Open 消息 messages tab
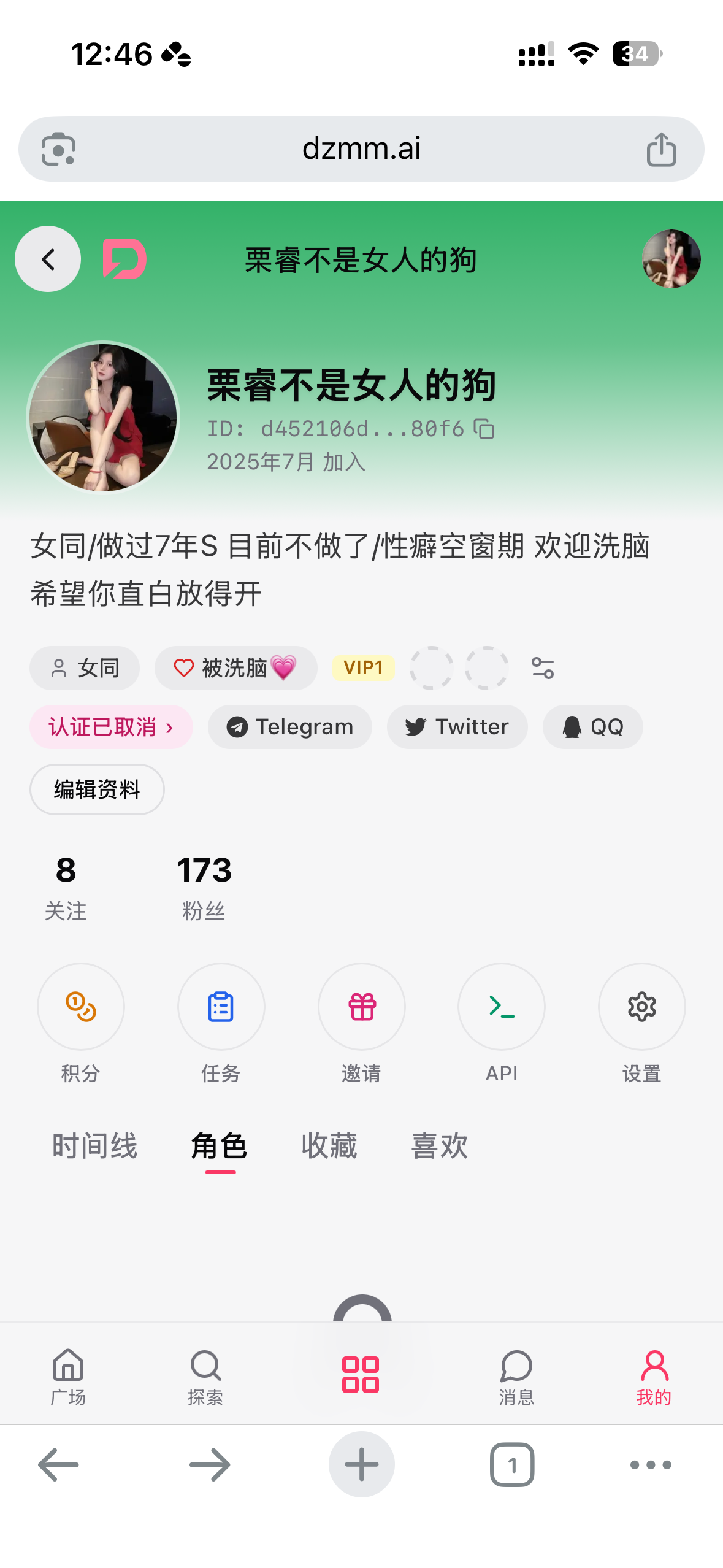The width and height of the screenshot is (723, 1568). point(516,1377)
